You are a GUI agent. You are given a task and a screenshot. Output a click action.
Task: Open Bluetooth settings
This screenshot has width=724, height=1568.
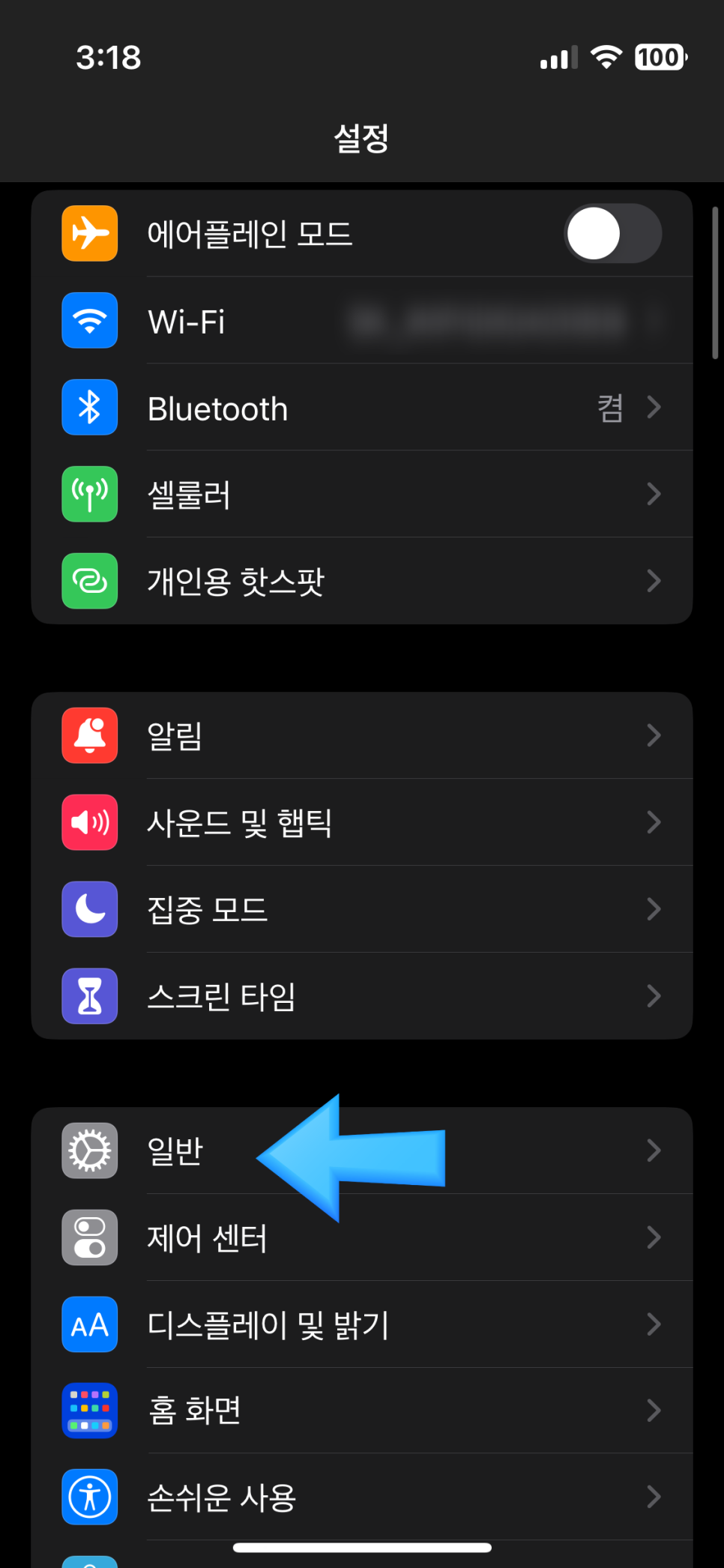(361, 408)
